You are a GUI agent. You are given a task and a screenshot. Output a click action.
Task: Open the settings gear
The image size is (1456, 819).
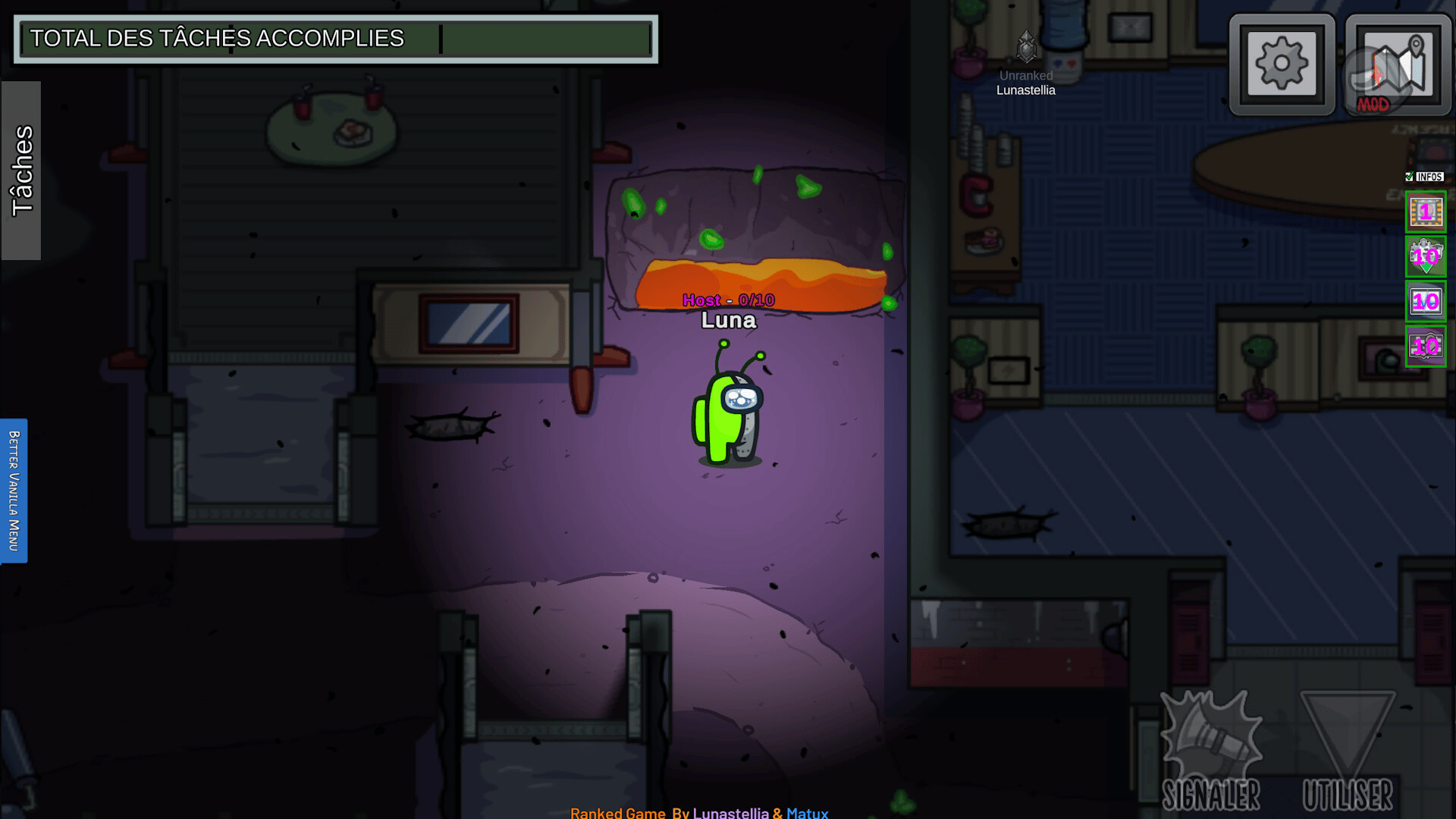pos(1282,64)
